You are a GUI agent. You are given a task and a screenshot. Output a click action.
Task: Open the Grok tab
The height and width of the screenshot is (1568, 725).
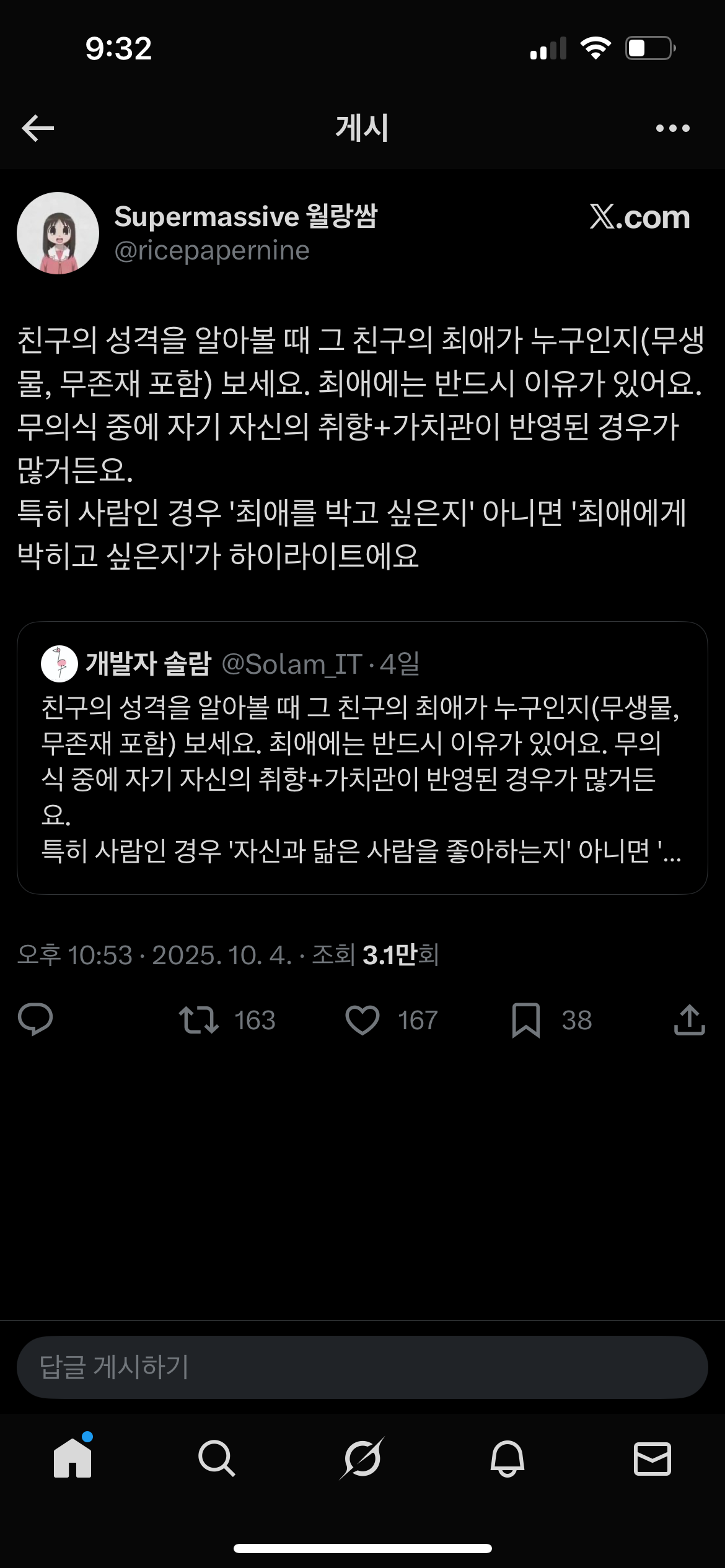362,1458
